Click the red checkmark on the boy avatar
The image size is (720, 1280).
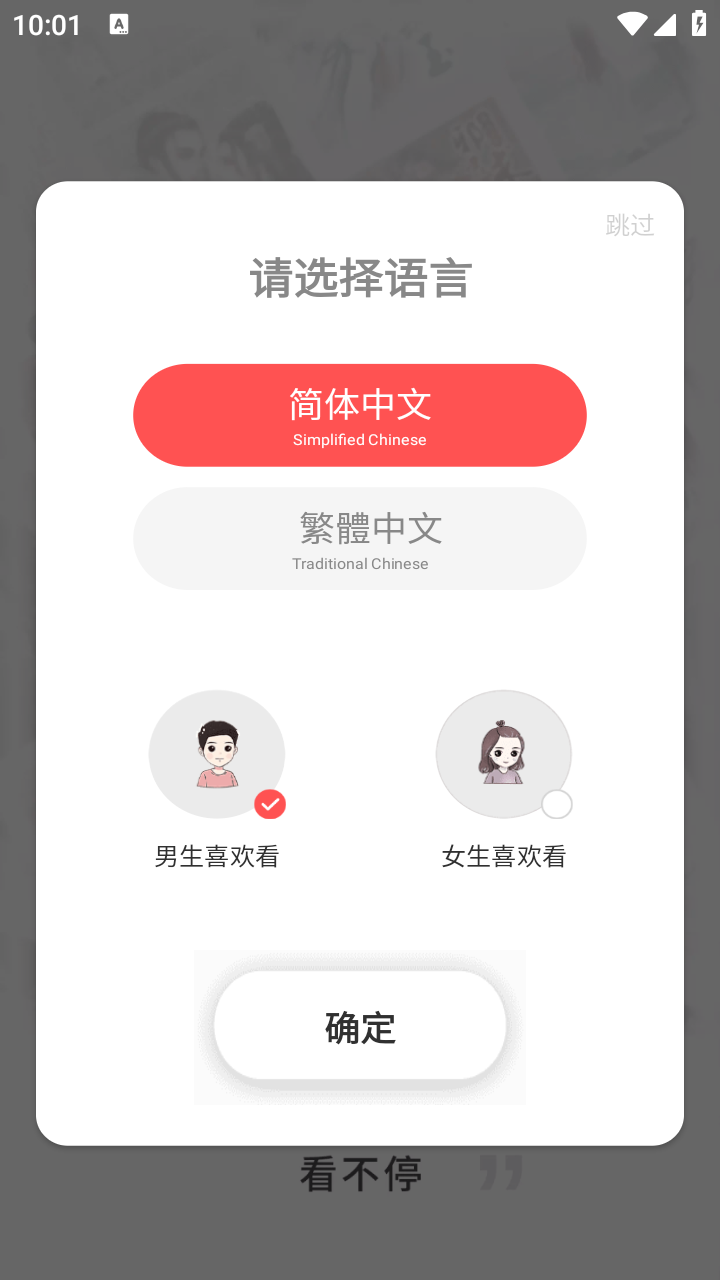click(x=269, y=804)
